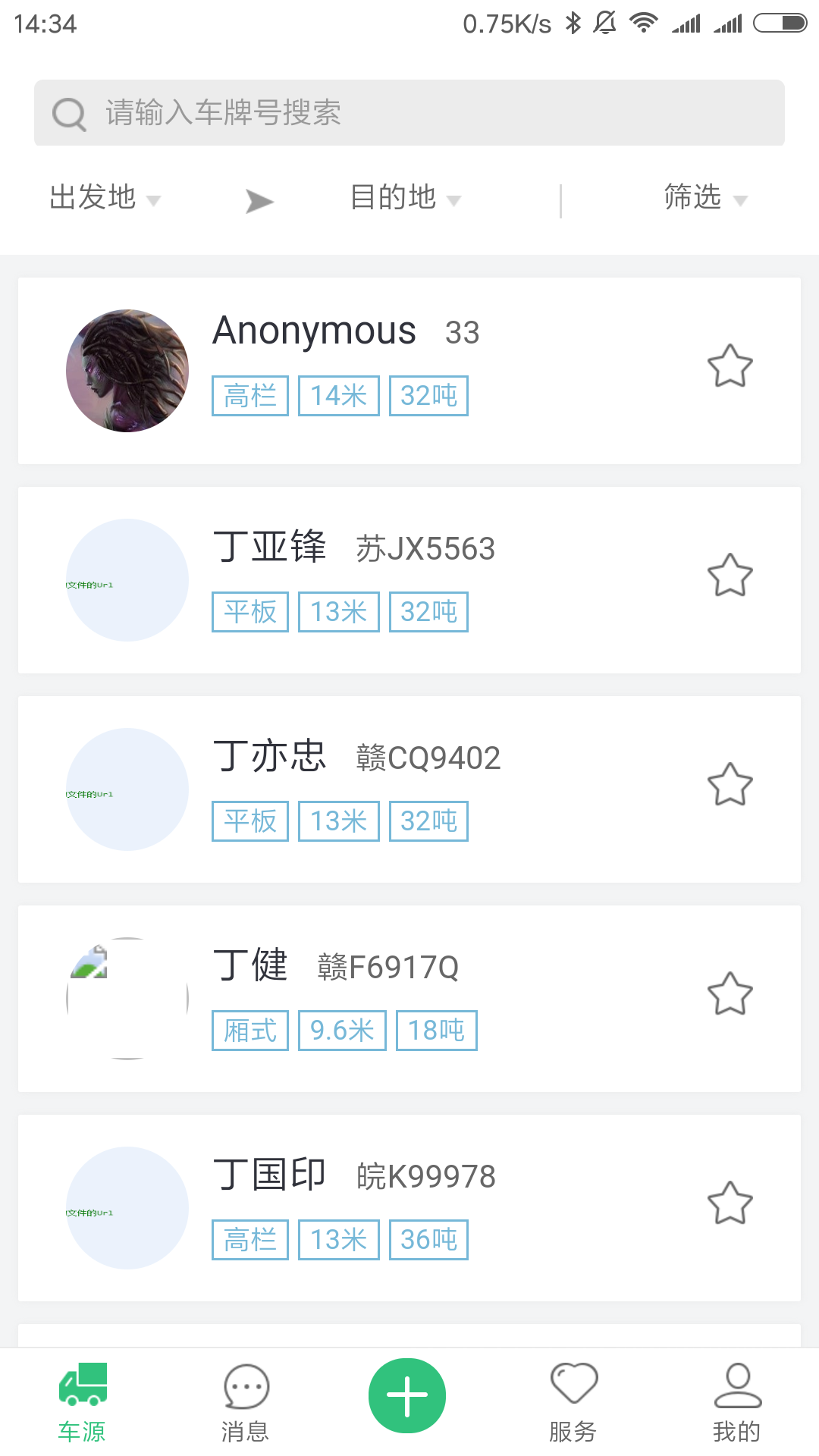Star the 丁亚锋 vehicle listing

click(730, 576)
